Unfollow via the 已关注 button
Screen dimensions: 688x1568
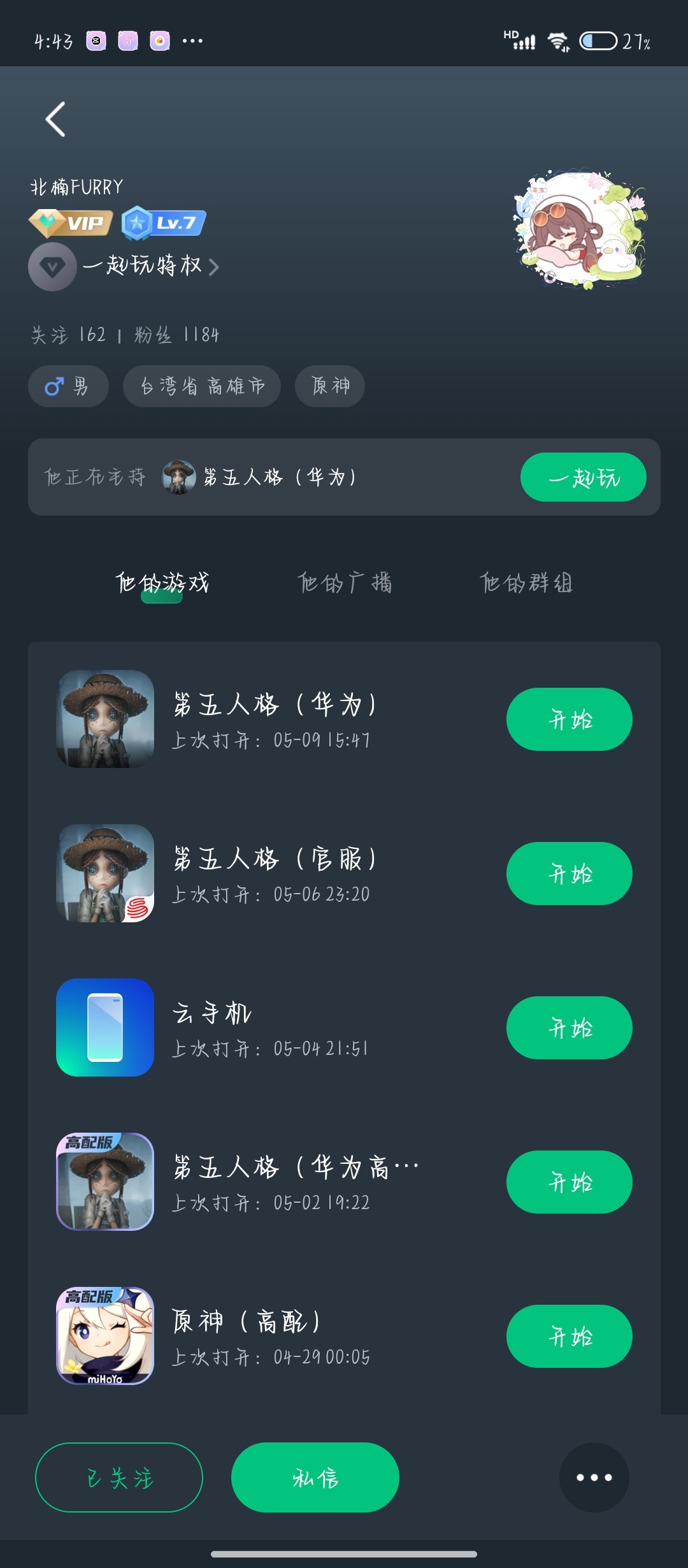point(119,1477)
